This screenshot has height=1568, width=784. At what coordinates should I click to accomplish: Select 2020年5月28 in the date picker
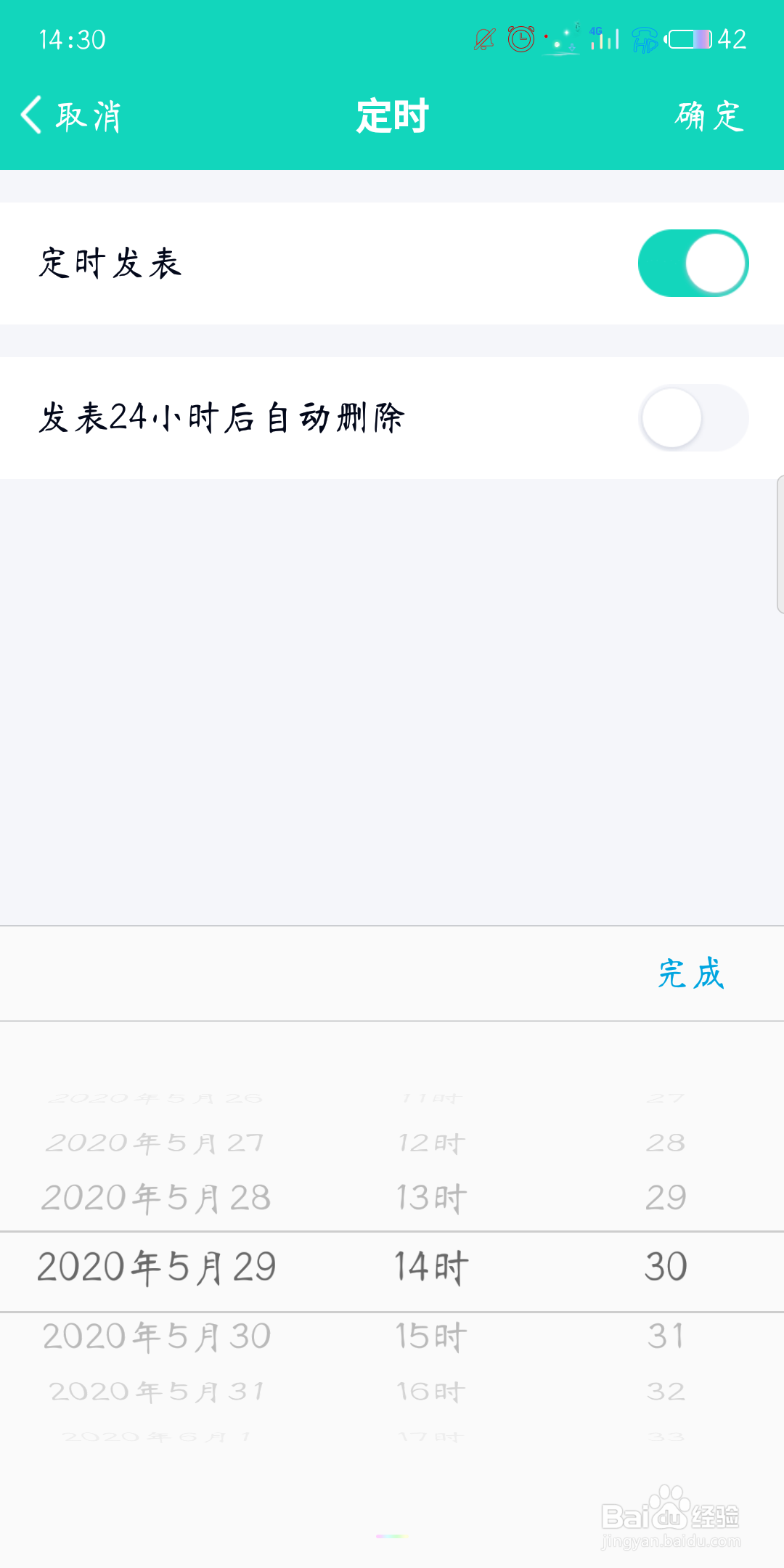pyautogui.click(x=156, y=1198)
